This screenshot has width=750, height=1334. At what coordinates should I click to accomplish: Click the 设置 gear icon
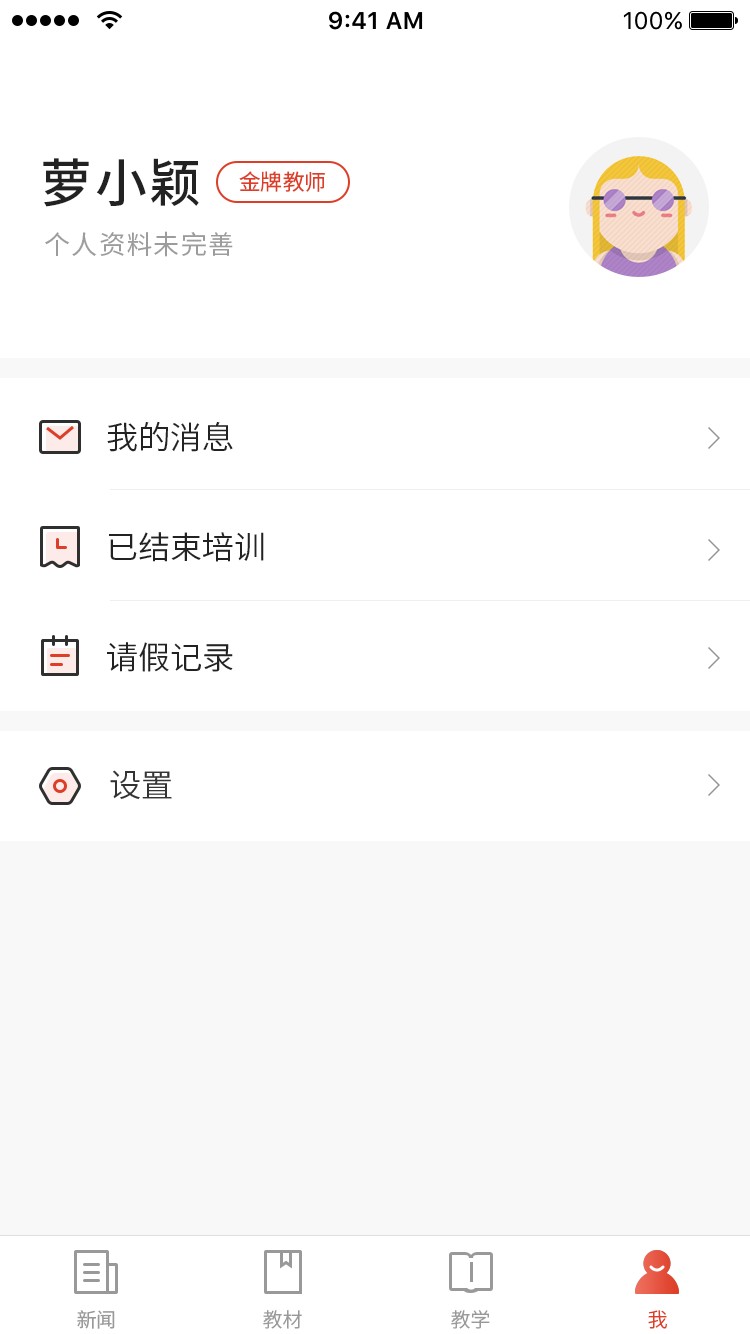click(59, 785)
